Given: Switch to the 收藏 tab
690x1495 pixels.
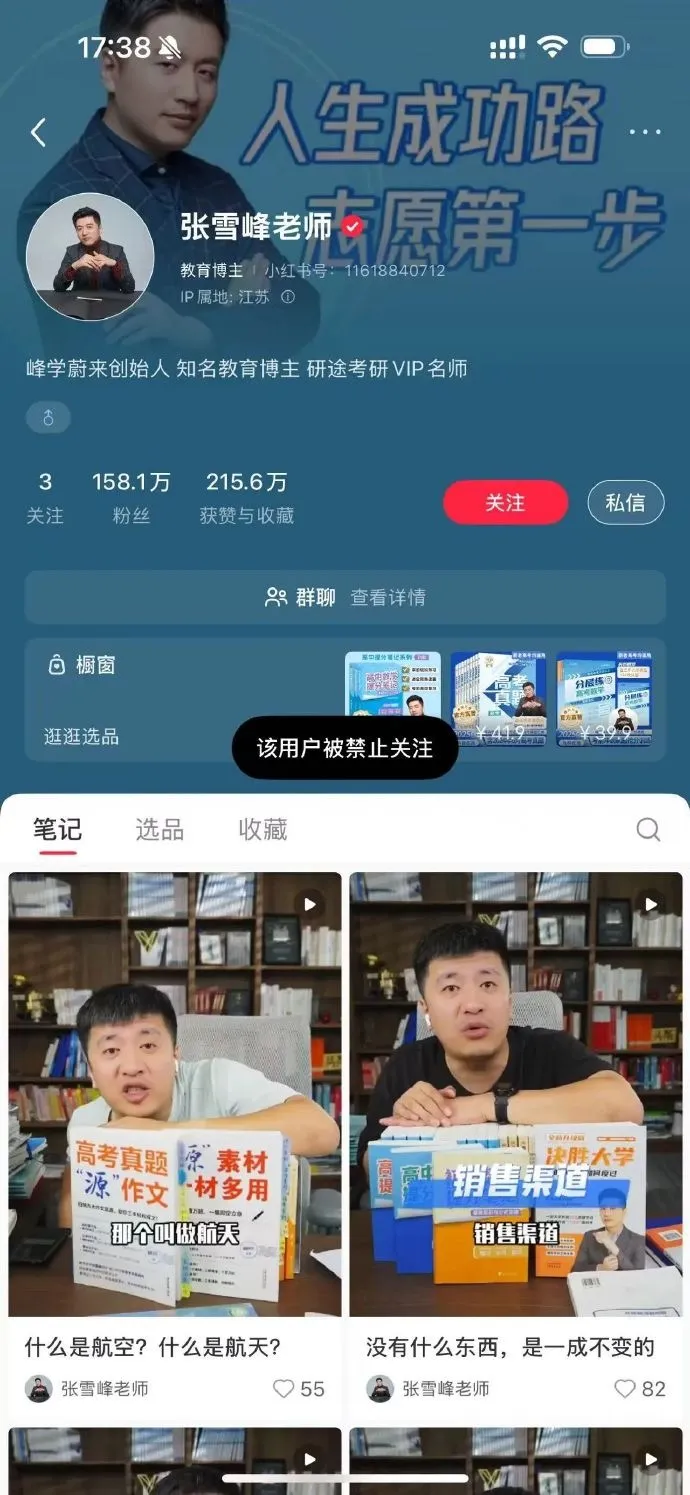Looking at the screenshot, I should [263, 829].
